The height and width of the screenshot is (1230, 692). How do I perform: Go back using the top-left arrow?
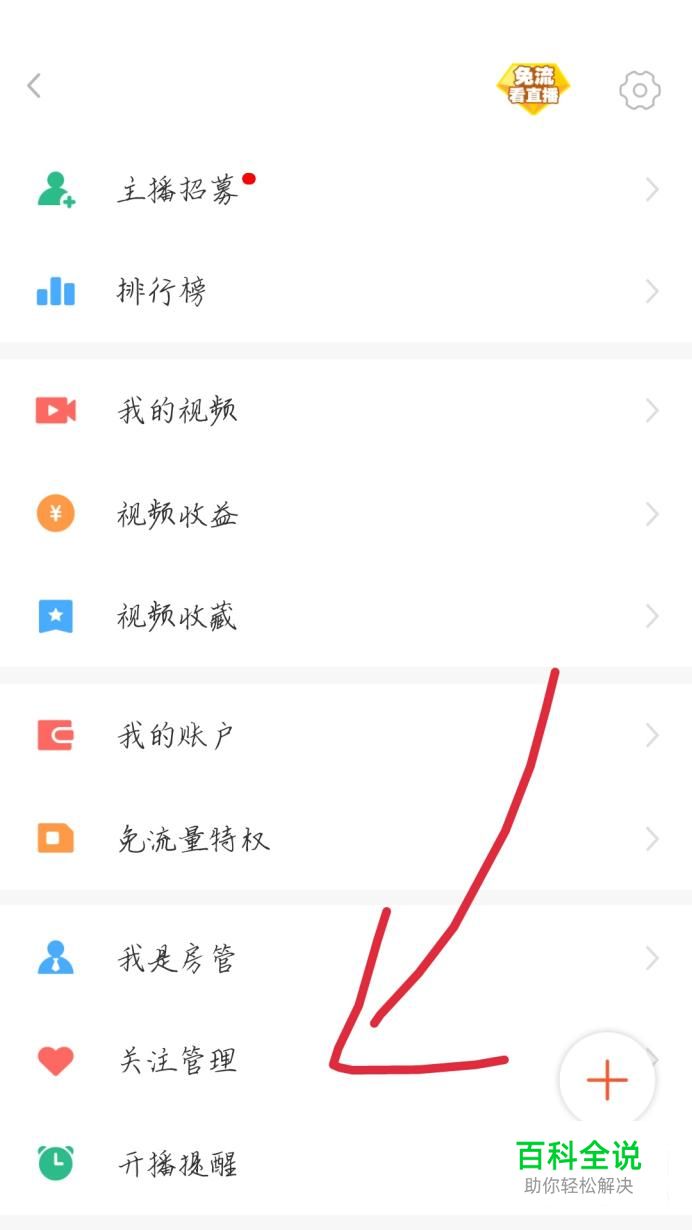[34, 86]
